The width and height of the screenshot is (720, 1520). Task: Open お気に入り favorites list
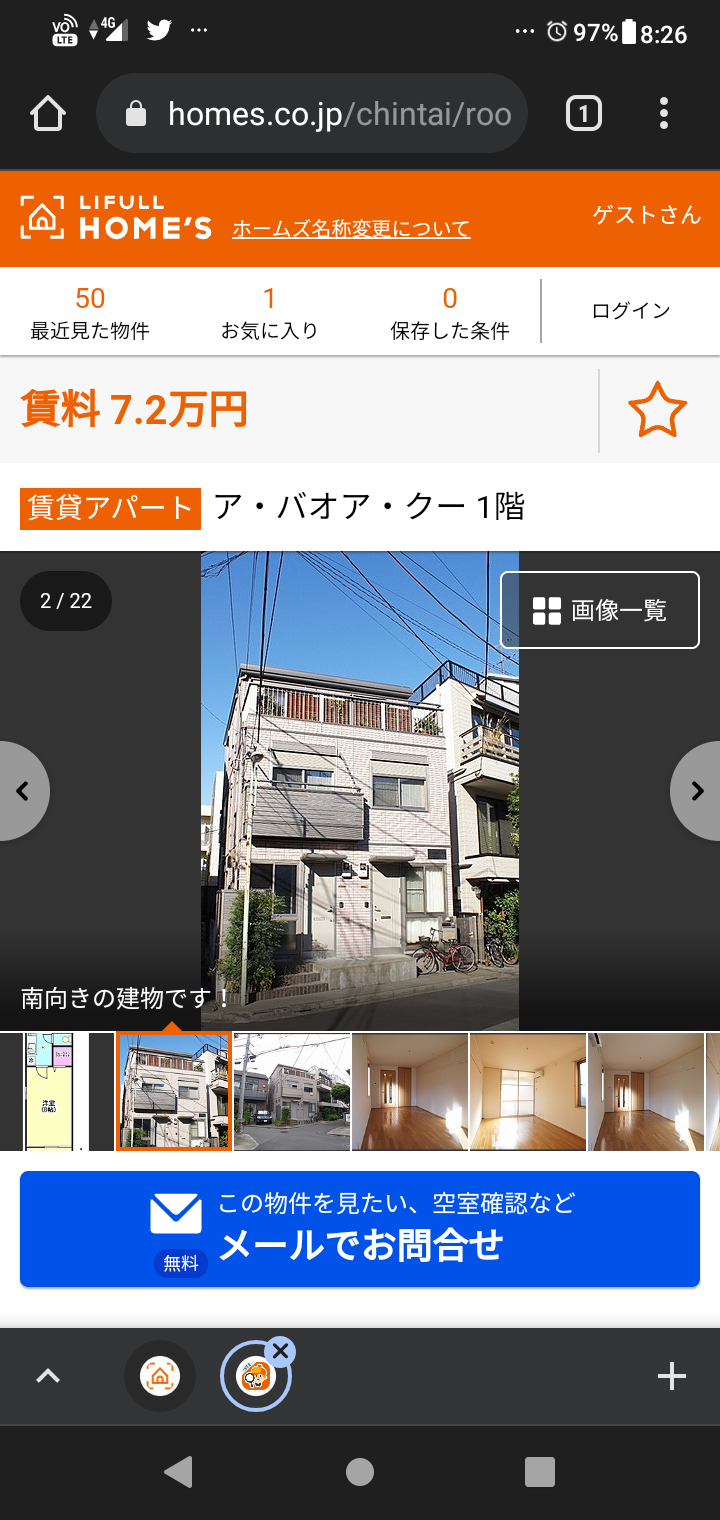pyautogui.click(x=269, y=313)
